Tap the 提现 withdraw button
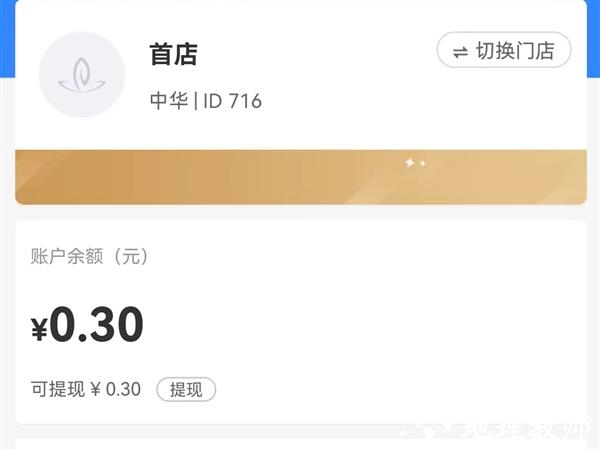Screen dimensions: 600x450 click(x=186, y=389)
